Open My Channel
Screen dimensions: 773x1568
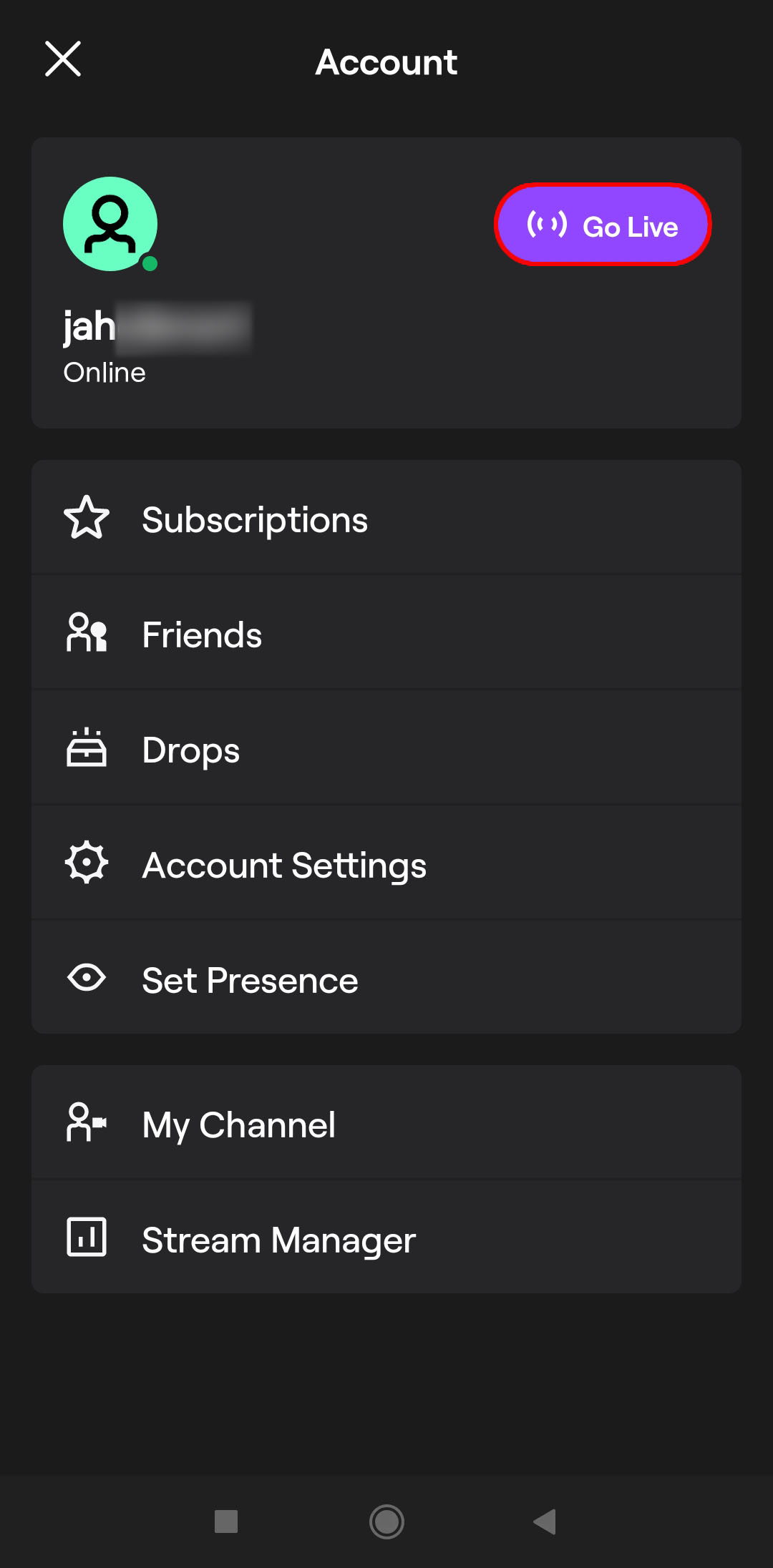pos(386,1124)
